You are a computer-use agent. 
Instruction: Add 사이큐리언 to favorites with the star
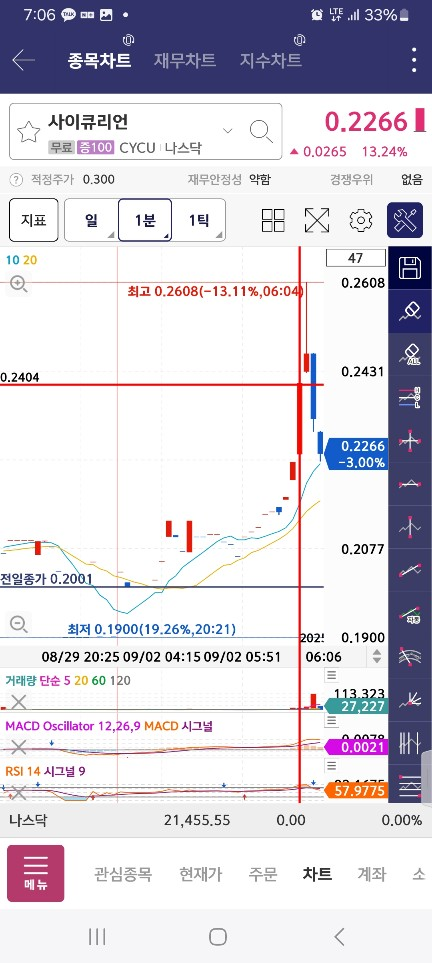28,131
